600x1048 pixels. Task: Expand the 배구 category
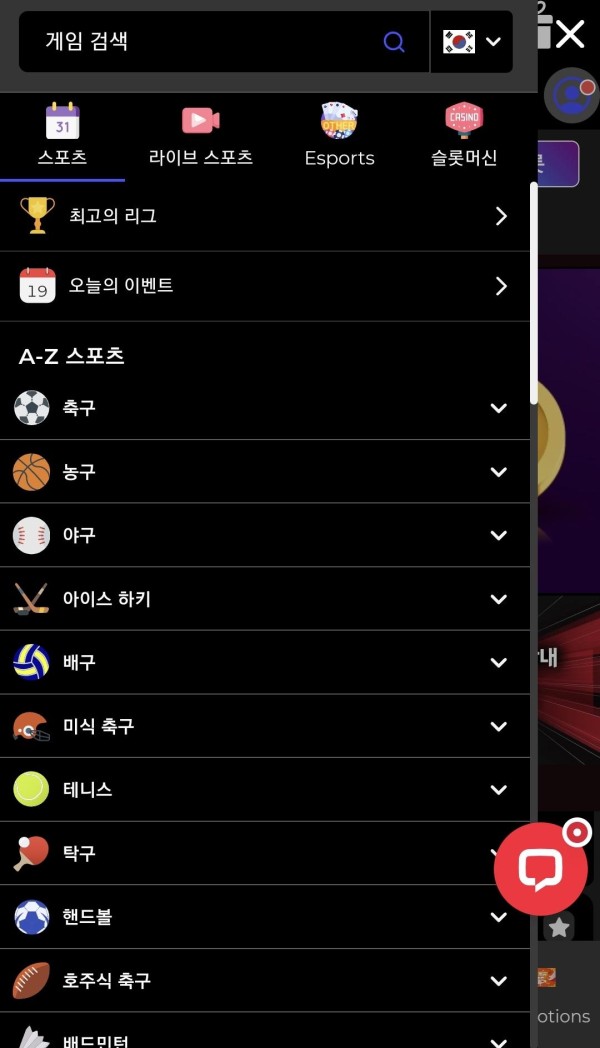(265, 662)
